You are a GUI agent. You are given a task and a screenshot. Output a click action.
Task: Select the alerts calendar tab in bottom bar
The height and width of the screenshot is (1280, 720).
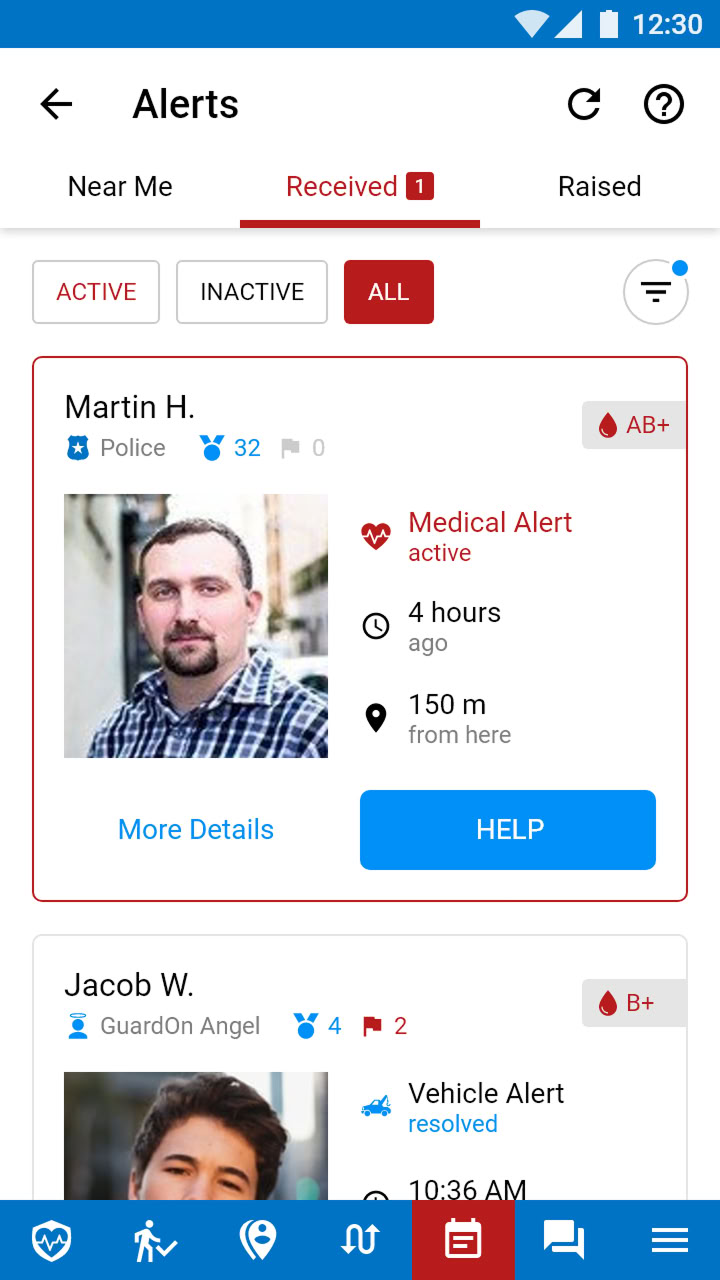(x=463, y=1241)
